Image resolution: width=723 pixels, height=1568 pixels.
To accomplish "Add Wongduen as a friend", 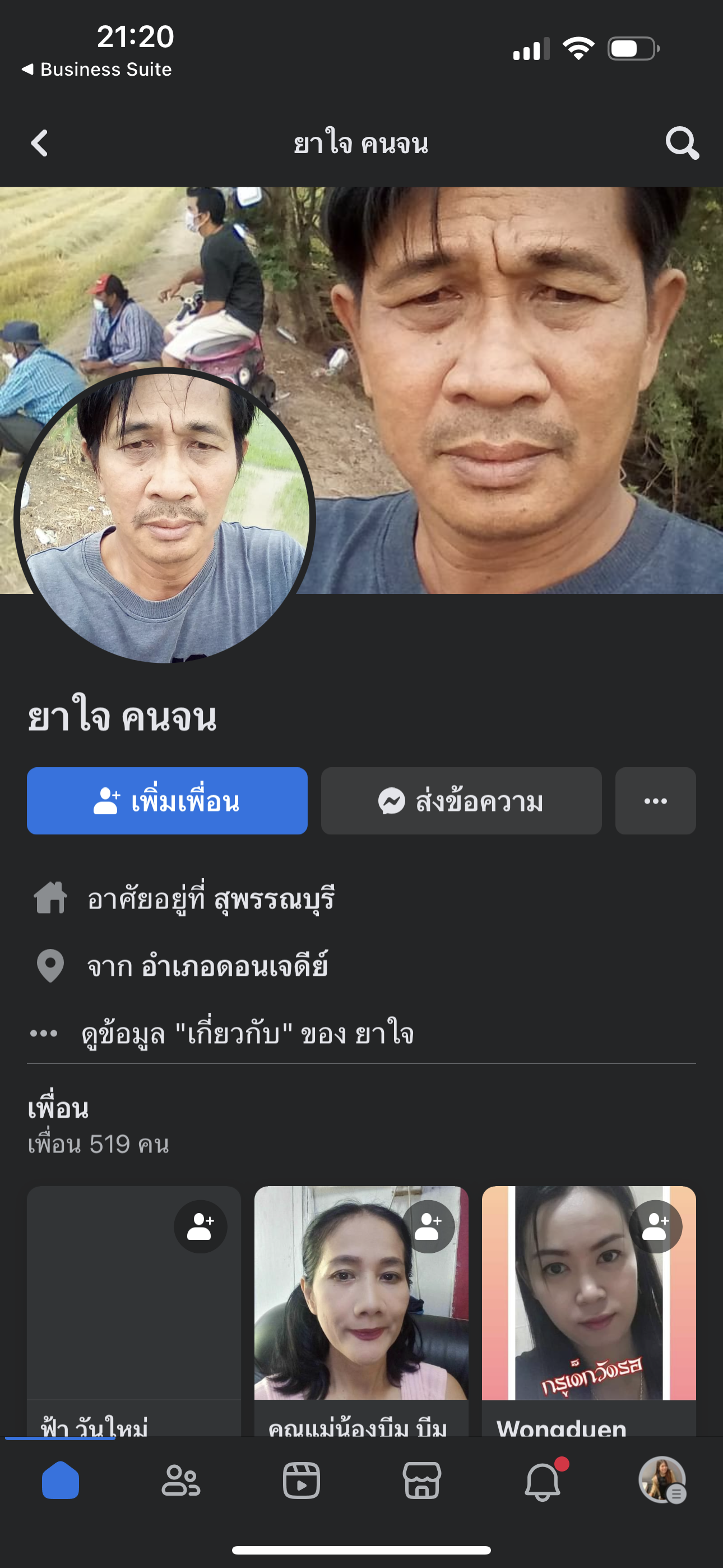I will pyautogui.click(x=655, y=1226).
